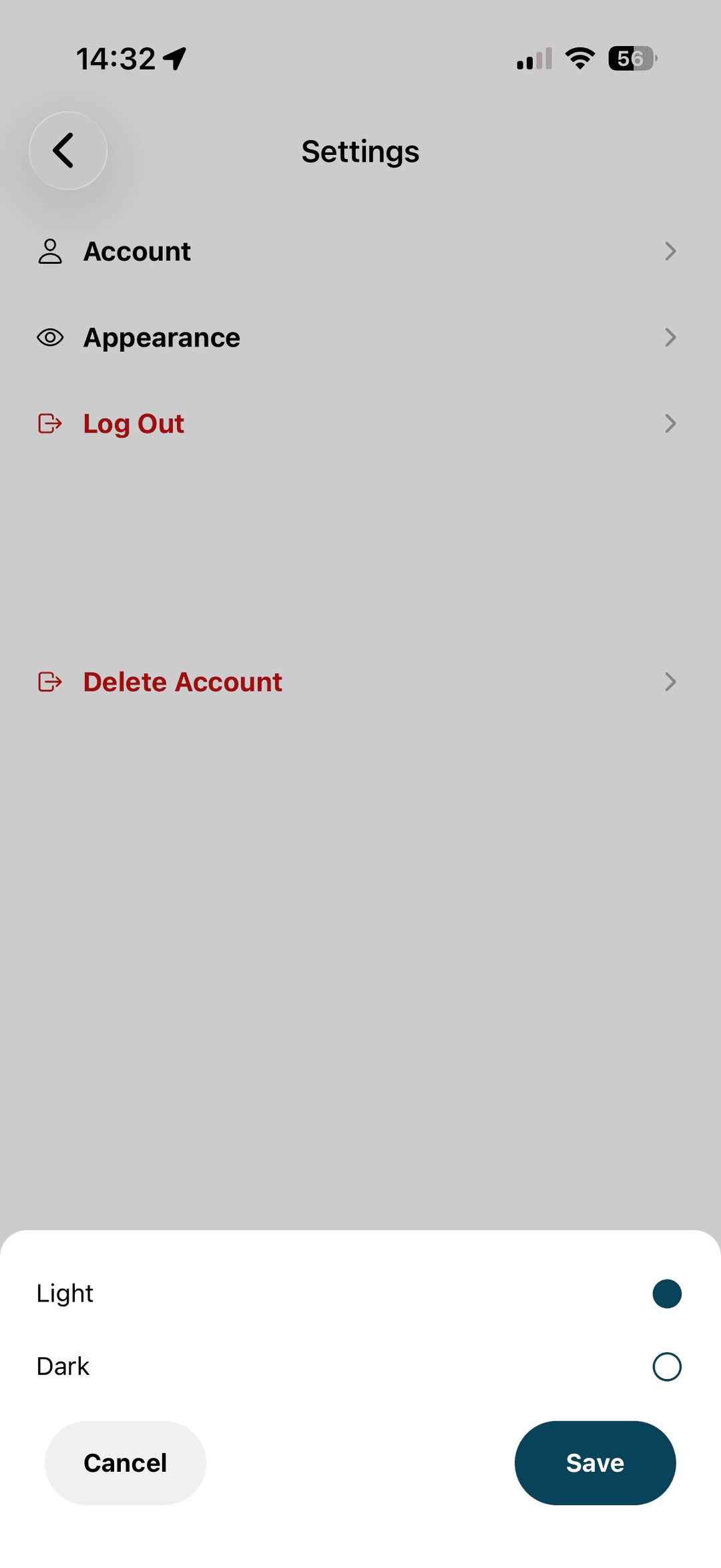This screenshot has height=1568, width=721.
Task: Expand the chevron on the Delete Account row
Action: click(x=671, y=682)
